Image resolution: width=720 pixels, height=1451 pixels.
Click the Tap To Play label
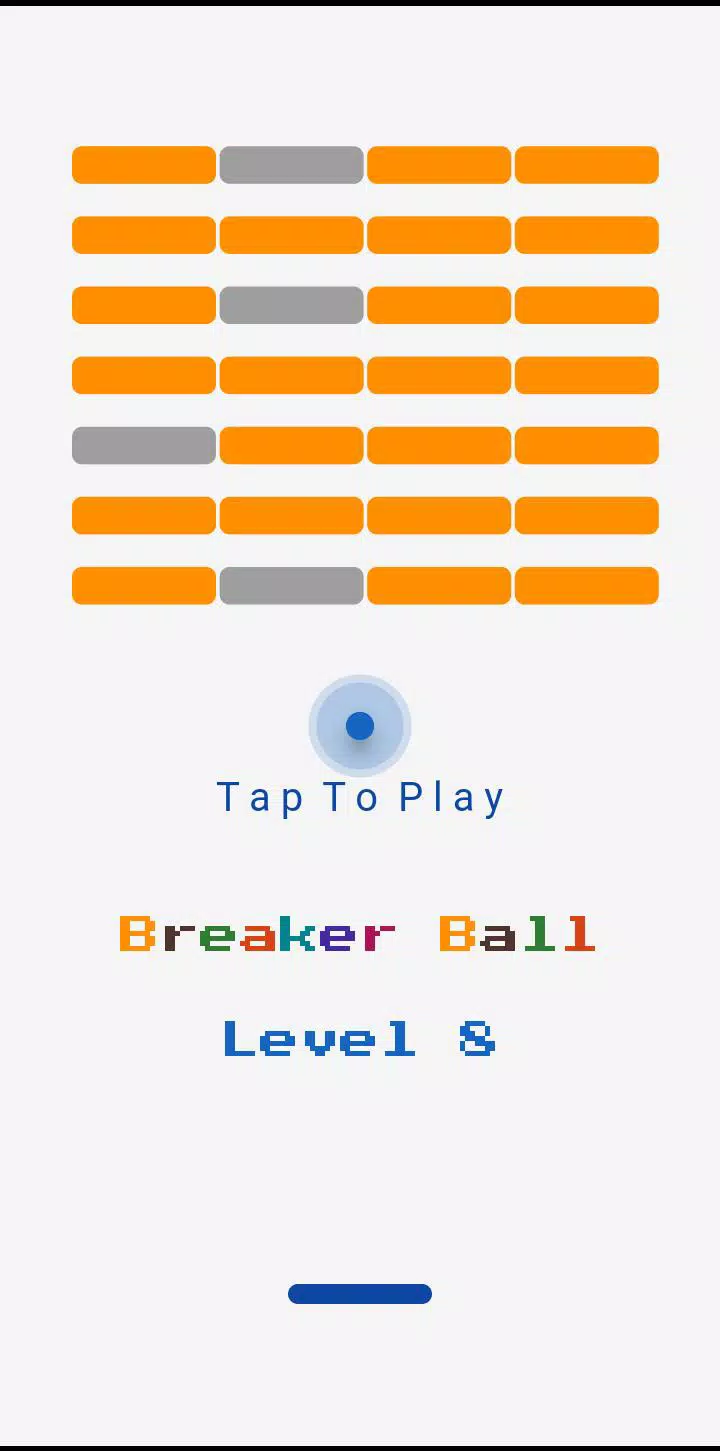click(360, 796)
